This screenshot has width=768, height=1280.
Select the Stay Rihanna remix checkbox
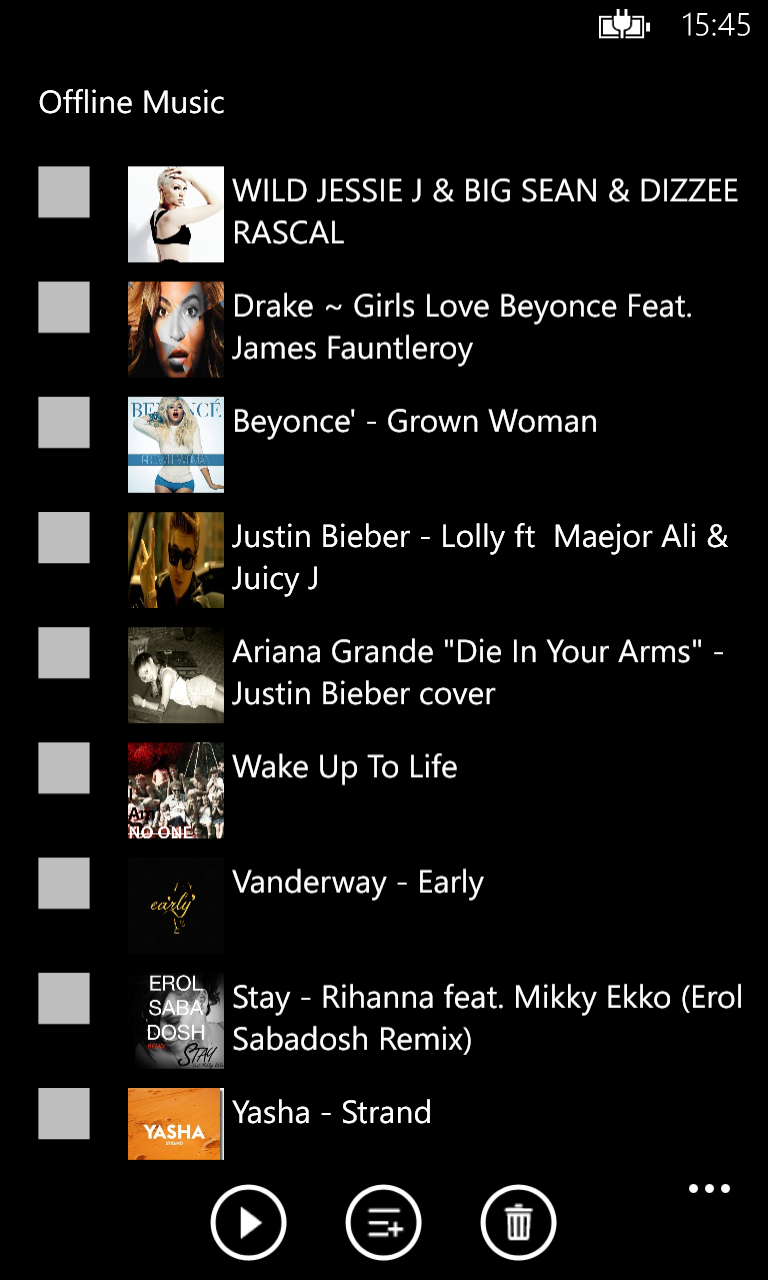64,998
